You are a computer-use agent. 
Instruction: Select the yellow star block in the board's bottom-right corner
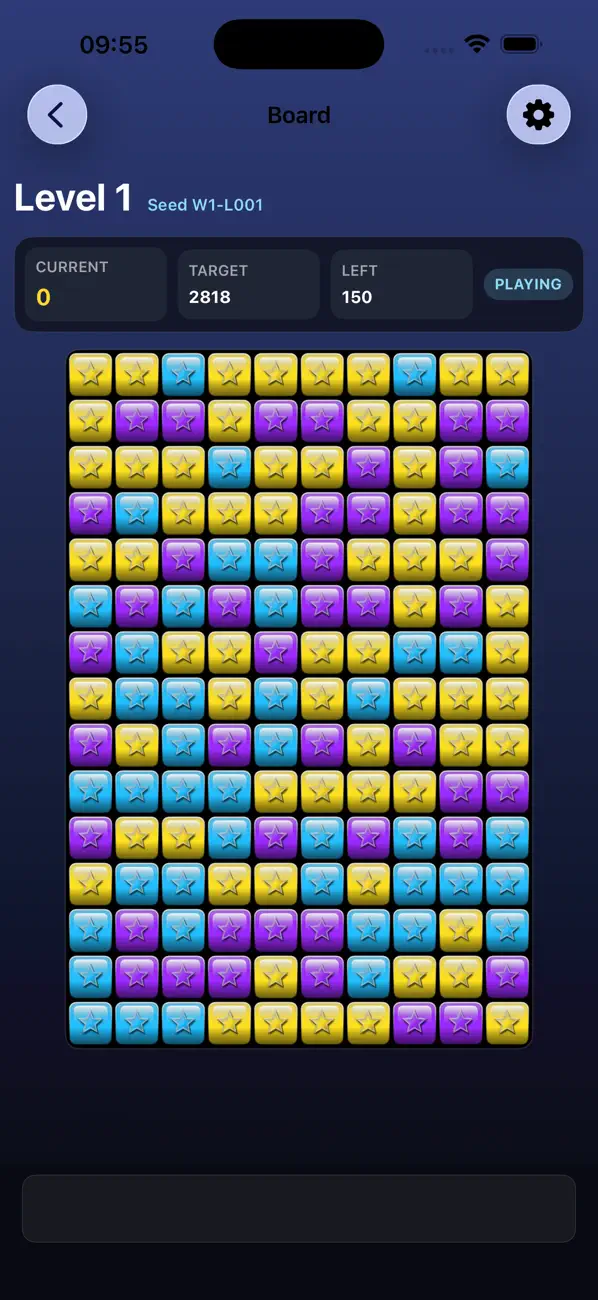(x=508, y=1022)
